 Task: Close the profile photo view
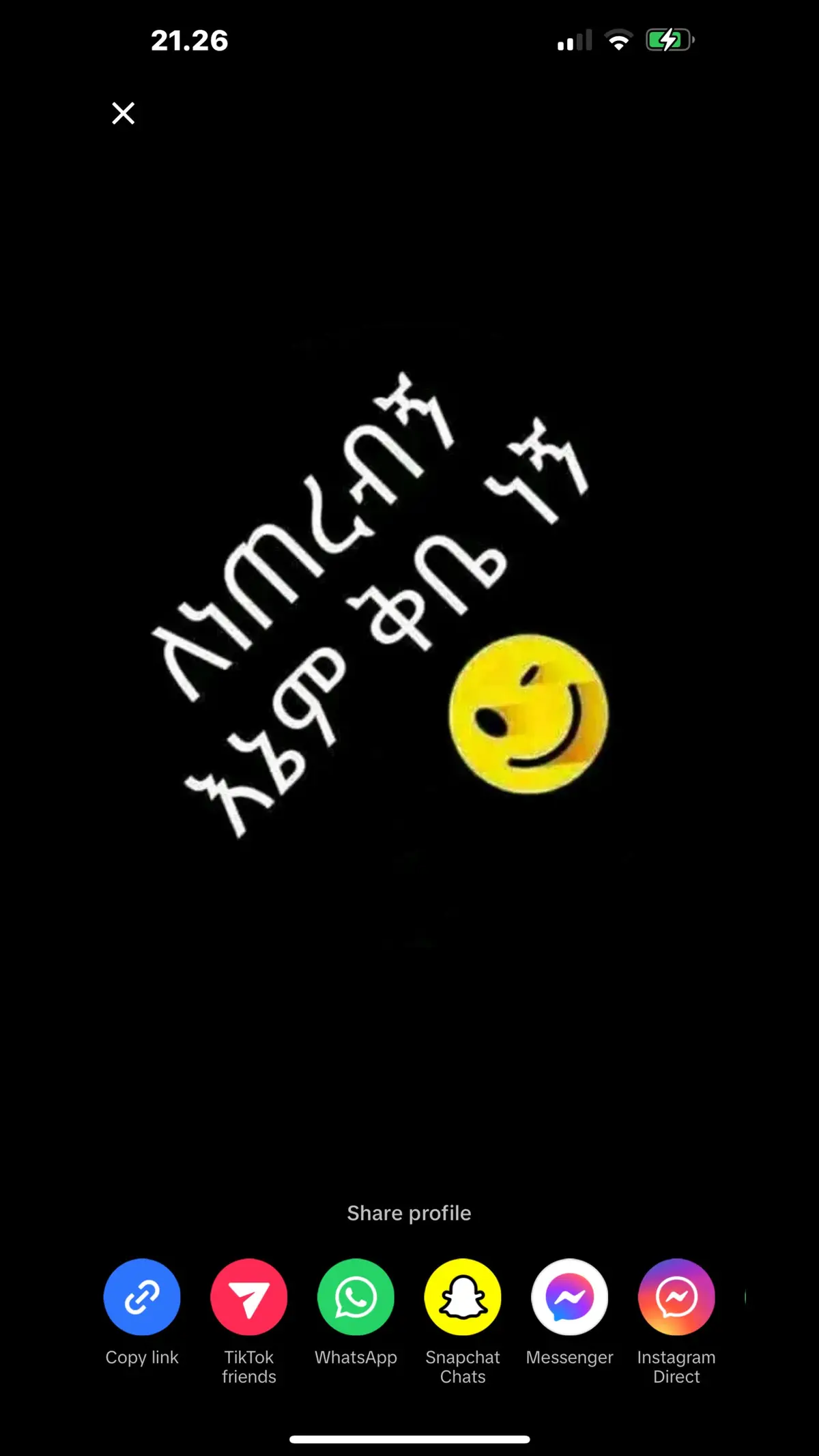[x=123, y=113]
